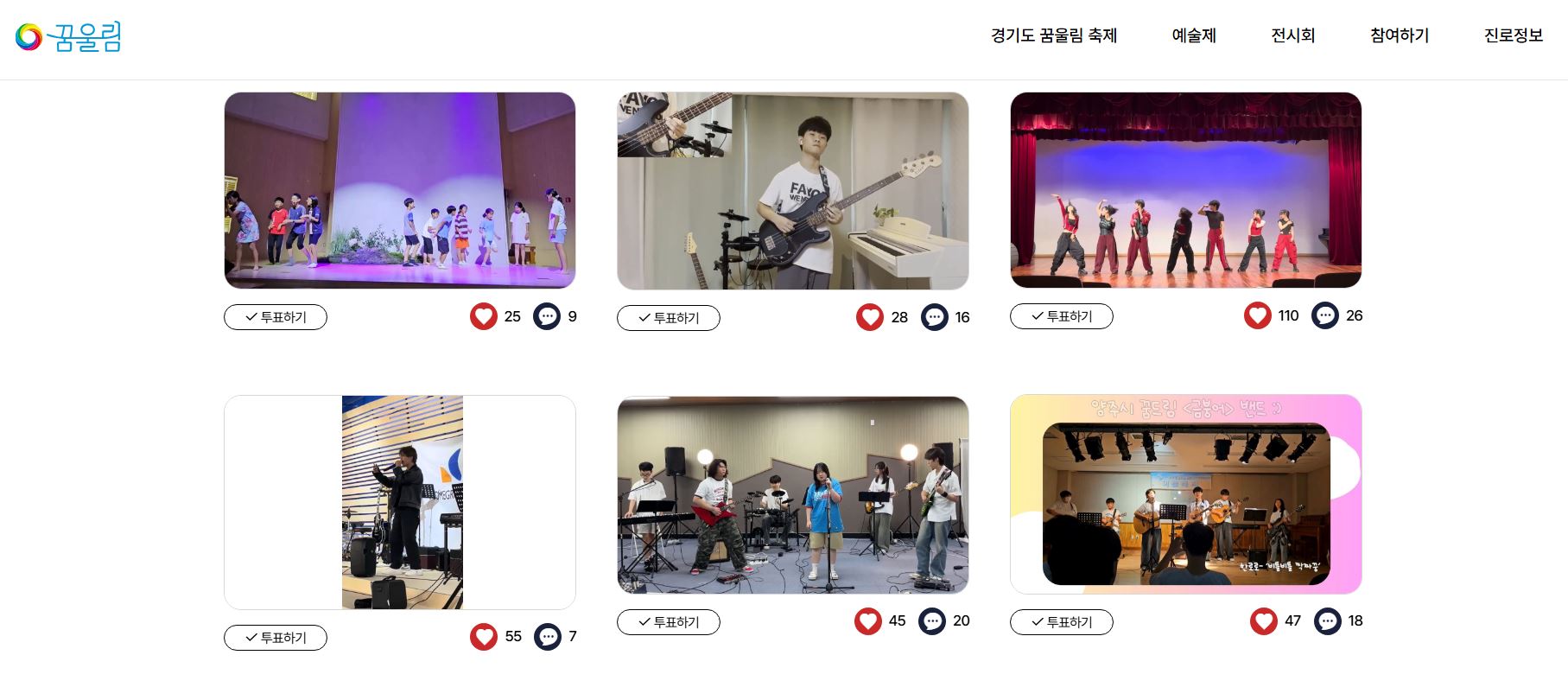This screenshot has height=687, width=1568.
Task: Open the 양주시 꿈드림 band video
Action: click(1185, 494)
